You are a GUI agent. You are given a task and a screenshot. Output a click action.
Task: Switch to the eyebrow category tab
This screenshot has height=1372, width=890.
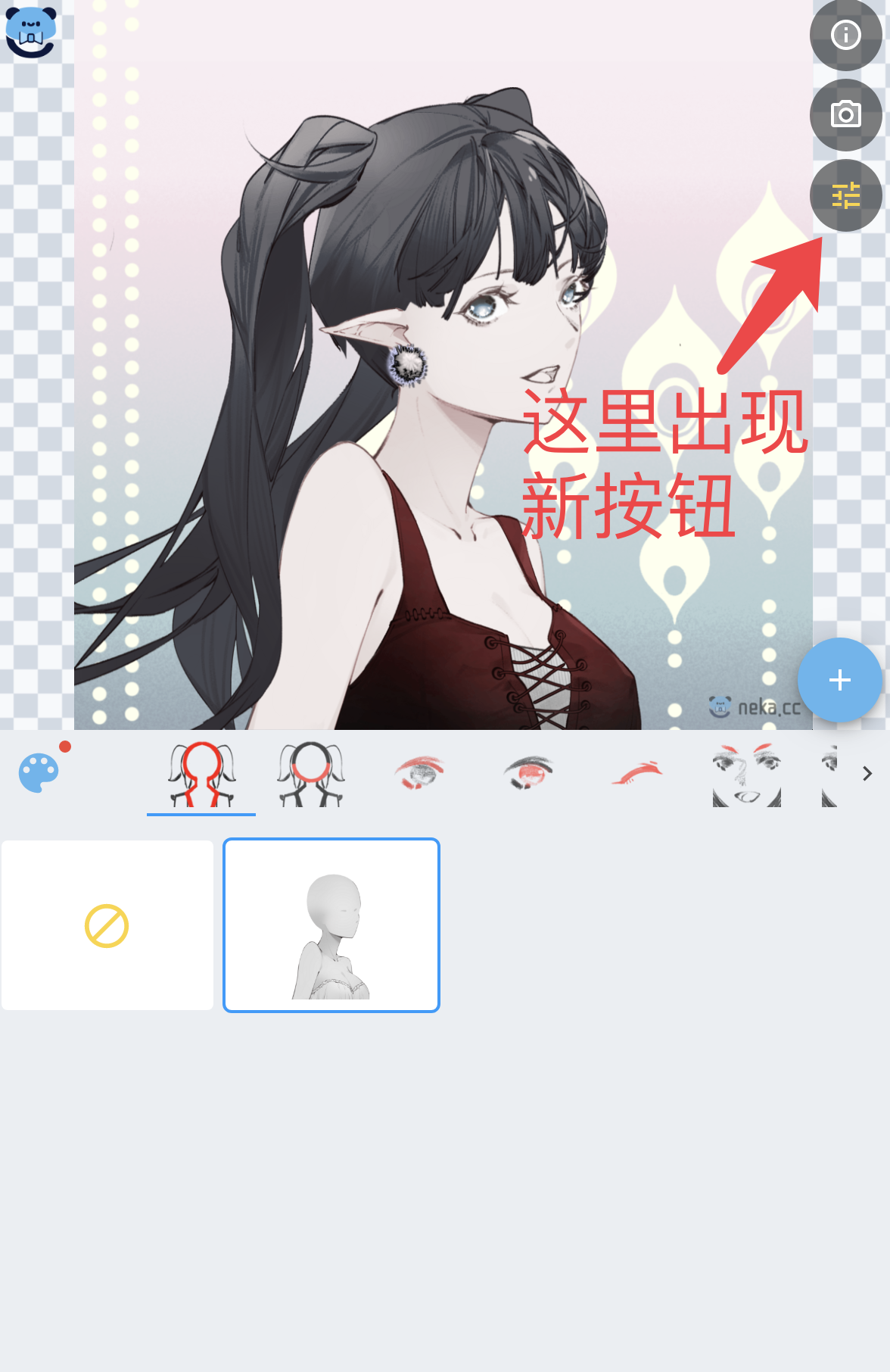637,772
